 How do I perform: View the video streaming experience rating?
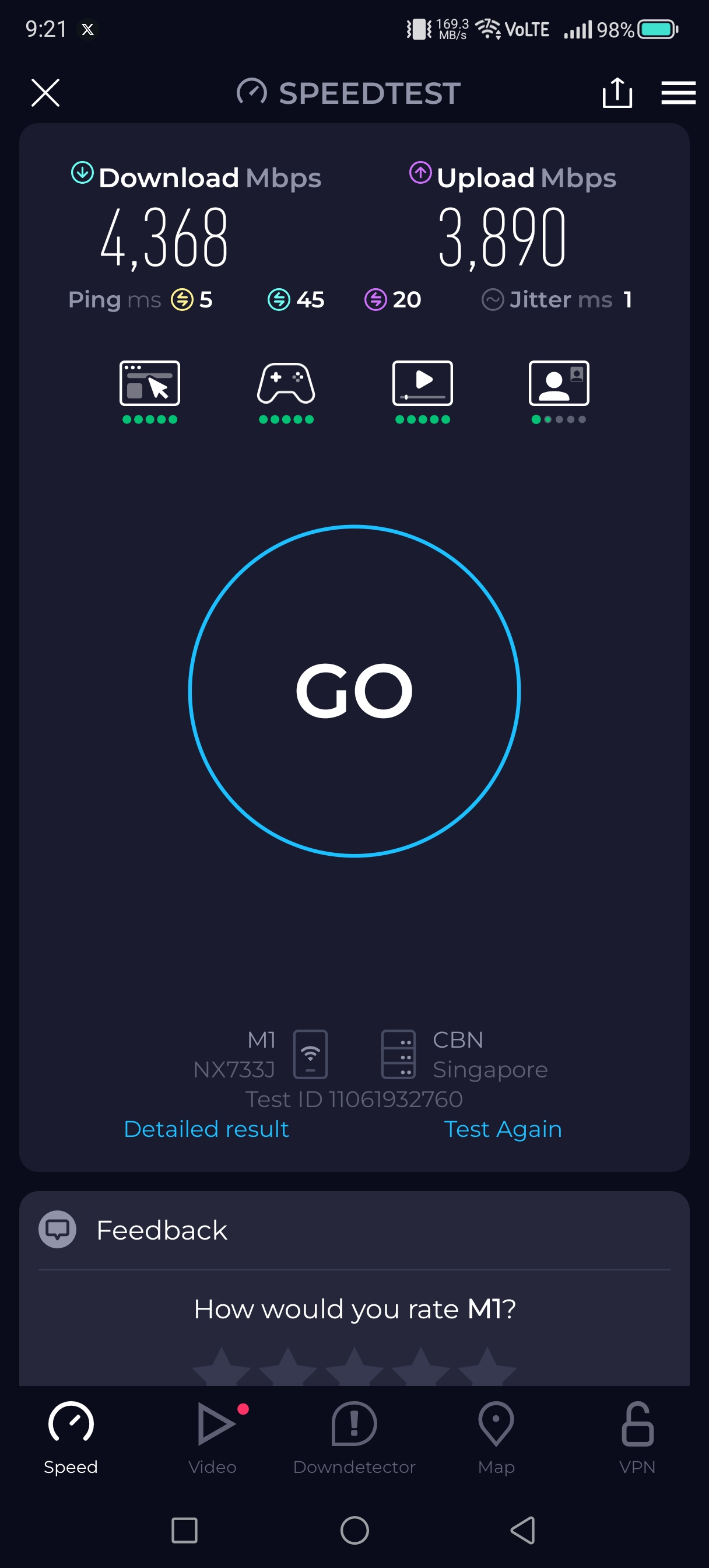(422, 391)
